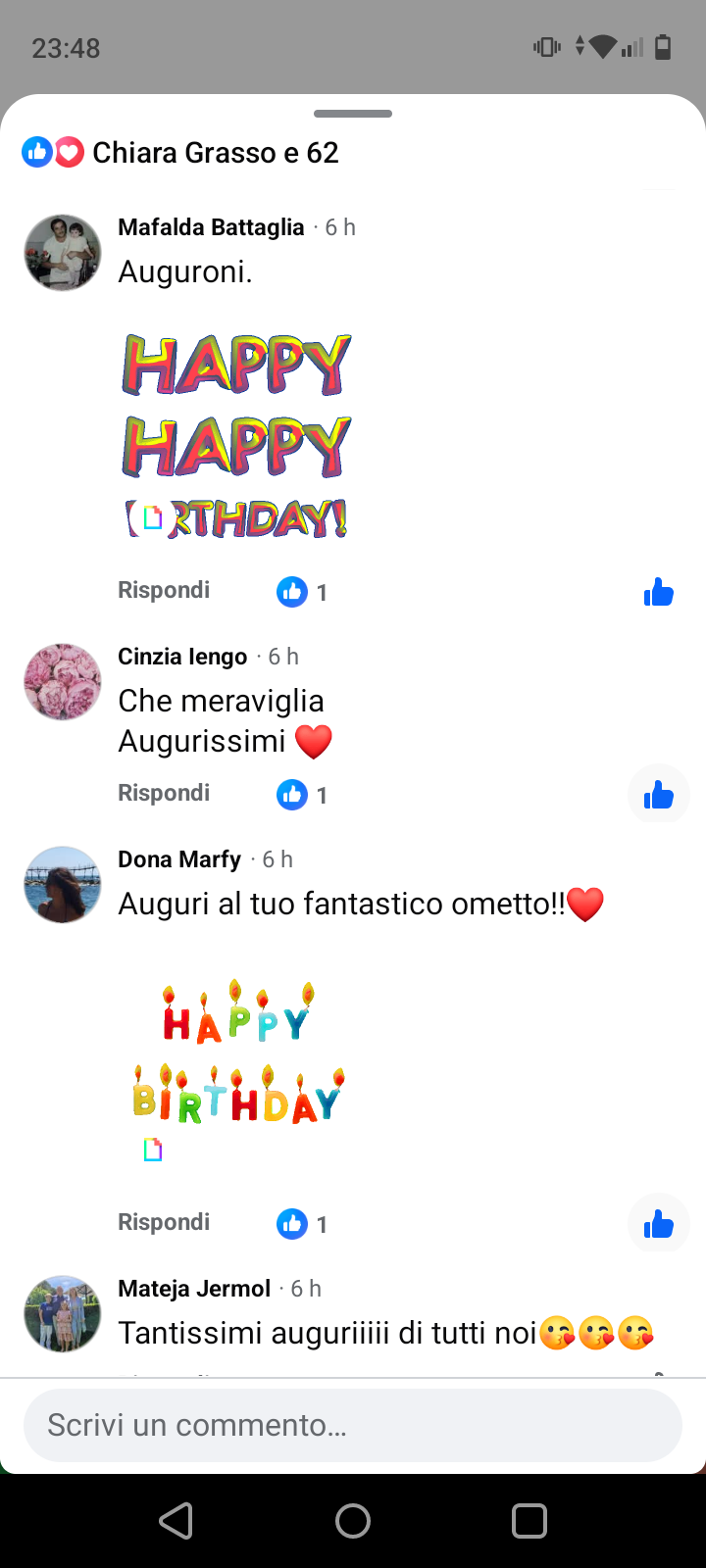Like Dona Marfy's comment
Image resolution: width=706 pixels, height=1568 pixels.
pos(658,1224)
